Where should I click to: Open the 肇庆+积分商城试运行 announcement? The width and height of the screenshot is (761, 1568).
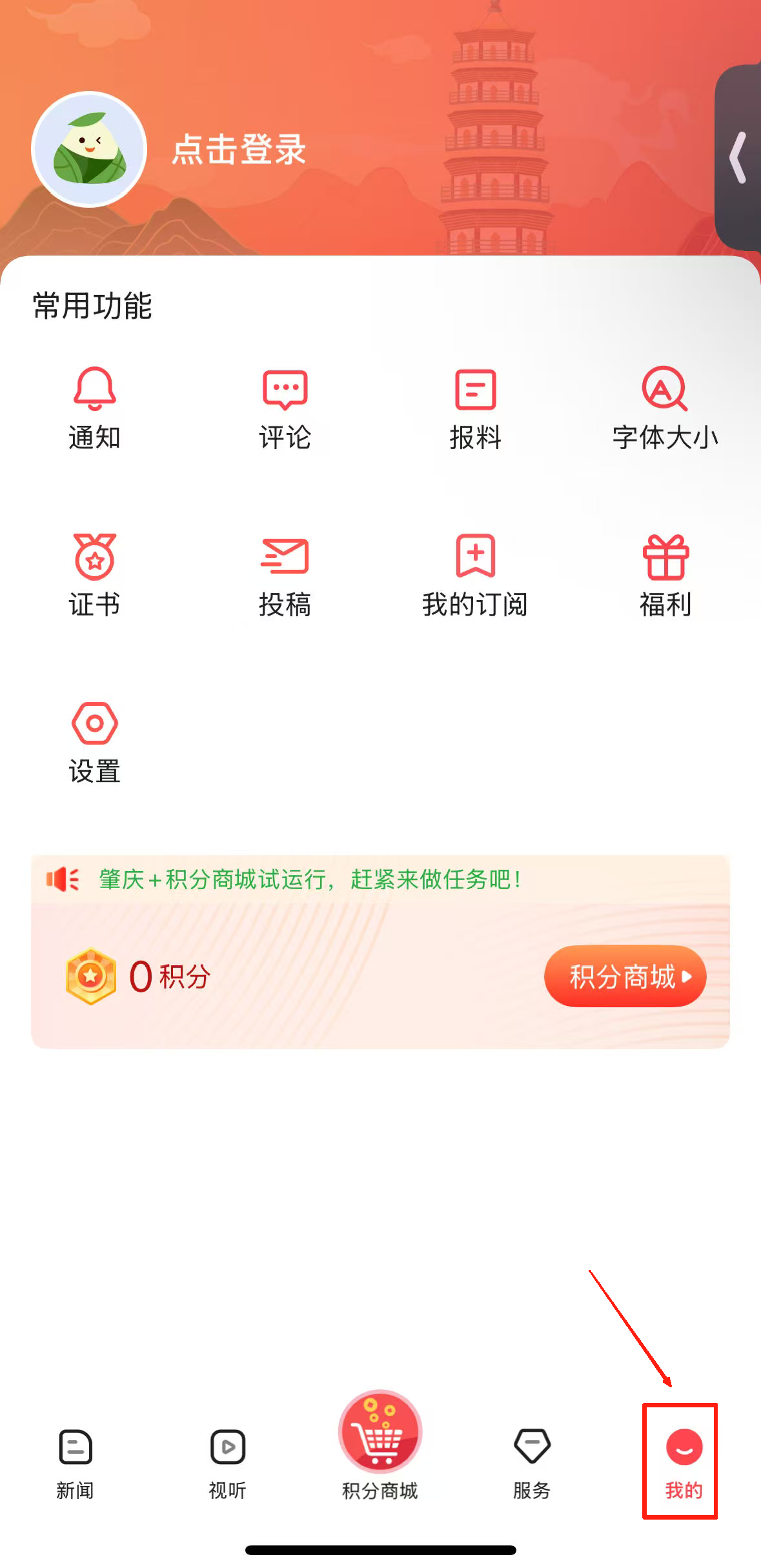(310, 879)
